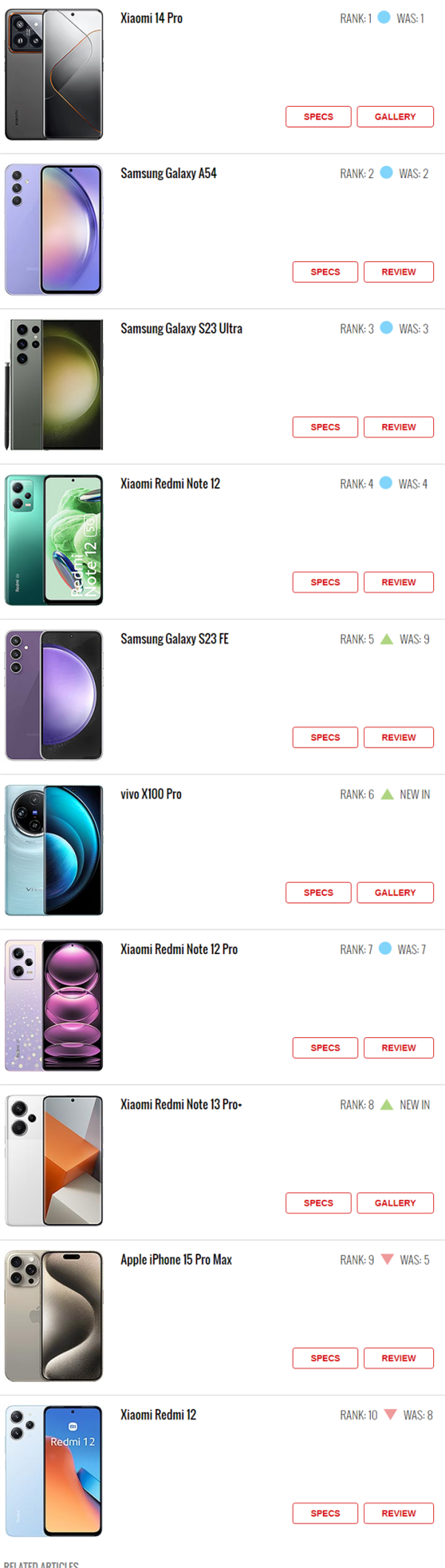The width and height of the screenshot is (445, 1568).
Task: Open SPECS for Xiaomi 14 Pro
Action: click(x=318, y=117)
